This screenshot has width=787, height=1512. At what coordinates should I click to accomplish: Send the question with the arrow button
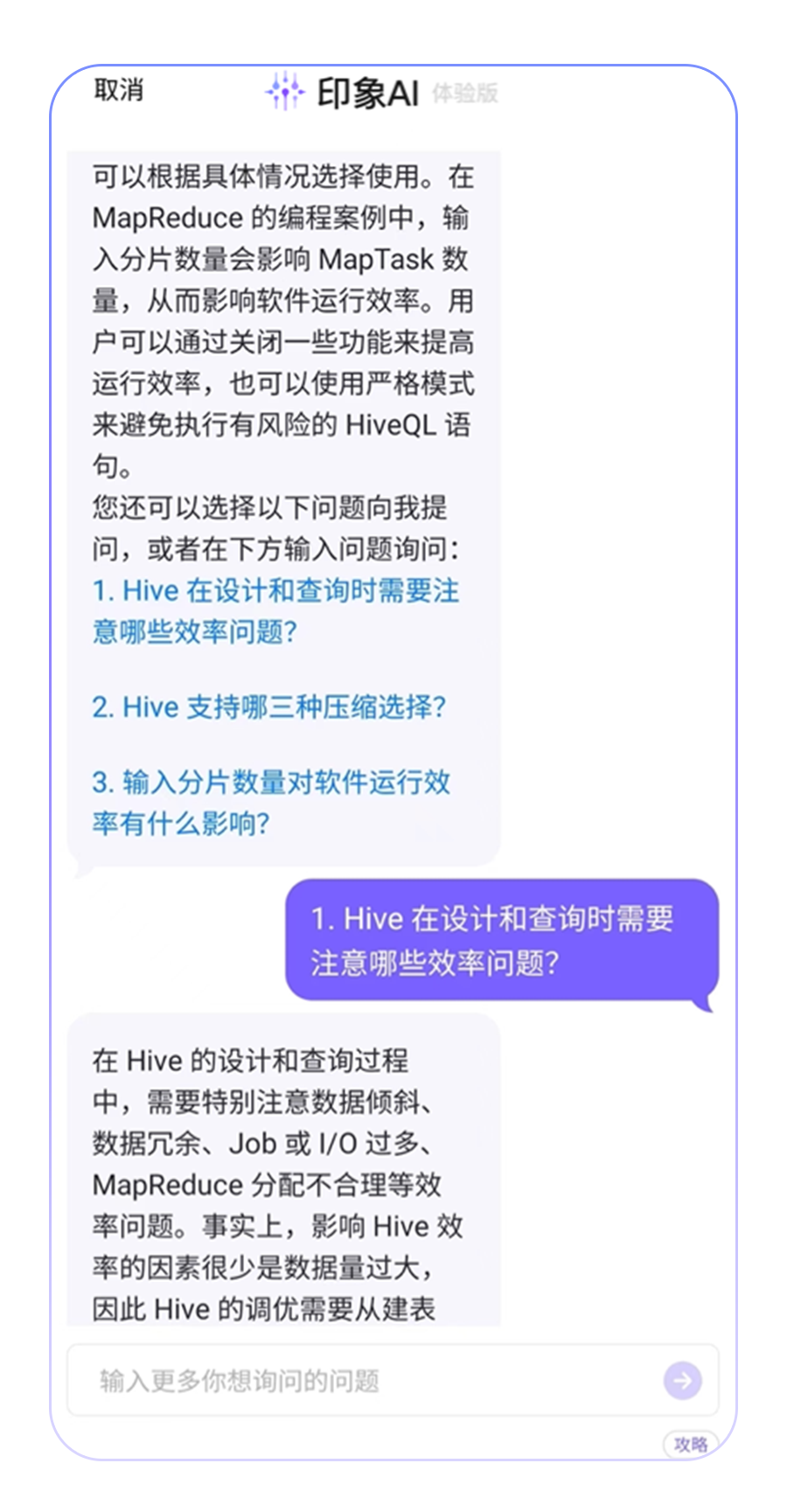point(682,1381)
